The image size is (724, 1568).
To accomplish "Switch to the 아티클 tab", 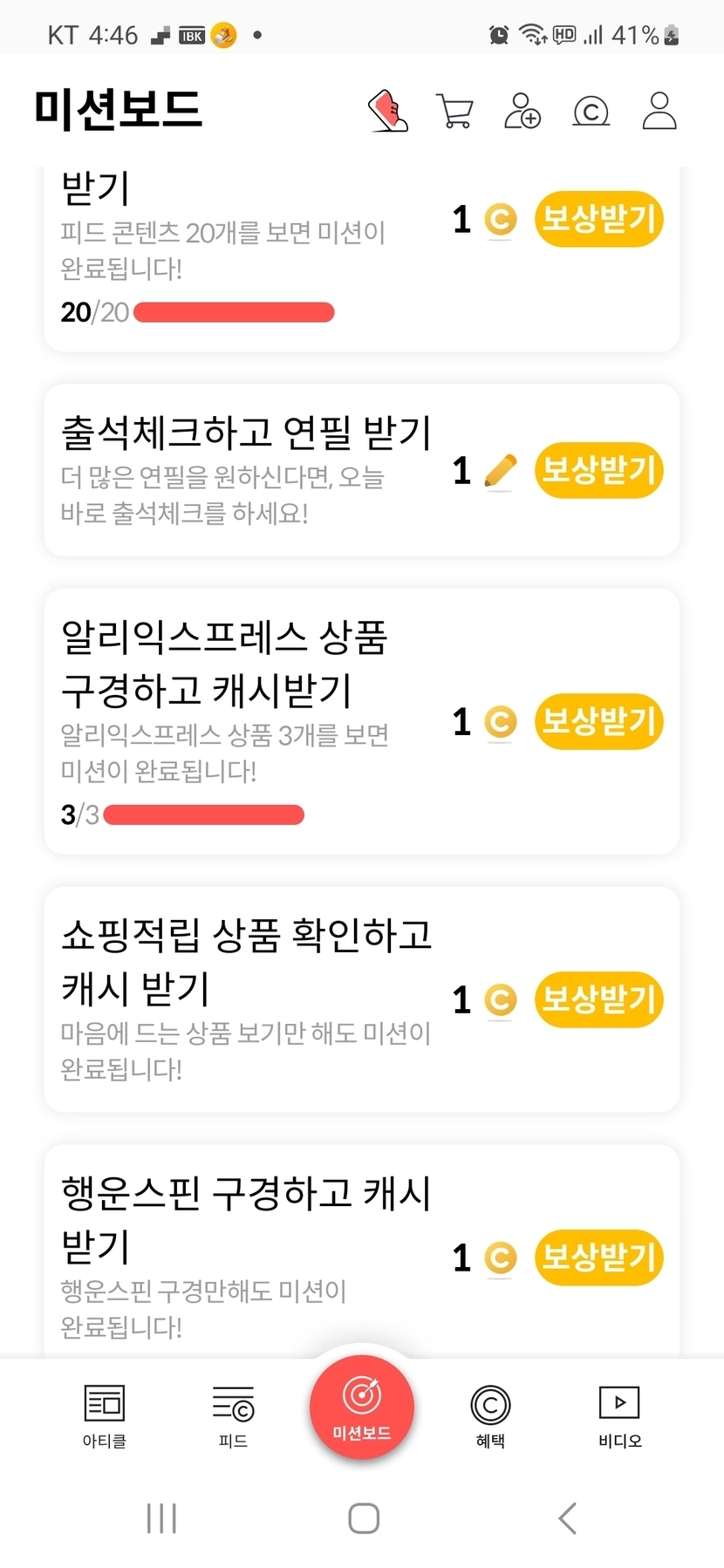I will (x=105, y=1415).
